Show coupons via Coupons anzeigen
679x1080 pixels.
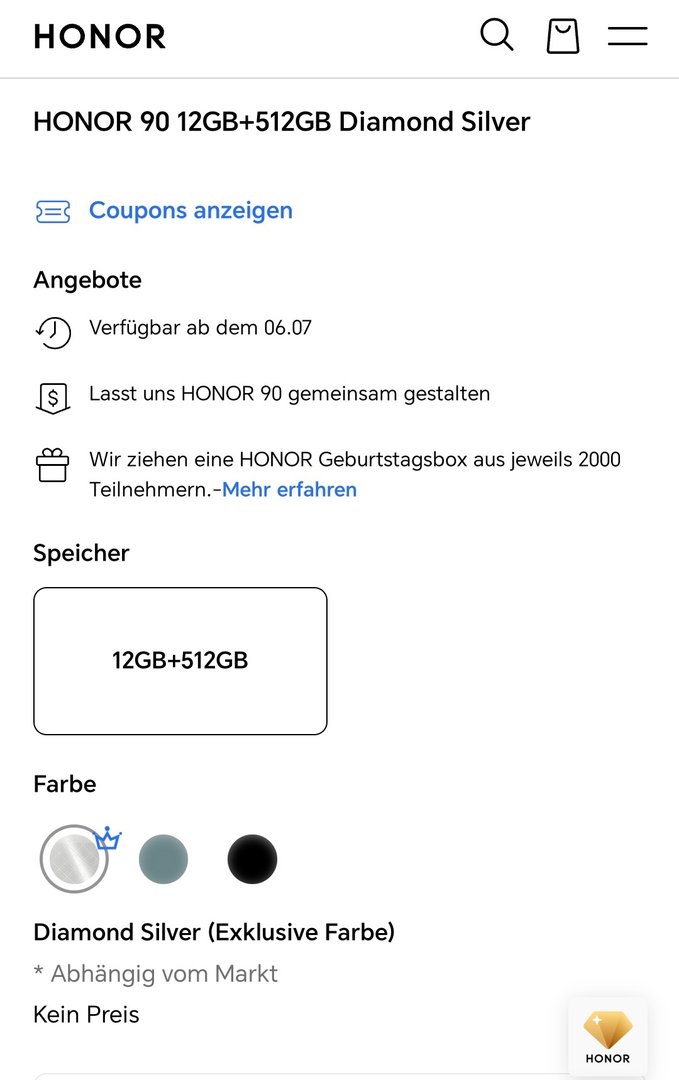(190, 211)
